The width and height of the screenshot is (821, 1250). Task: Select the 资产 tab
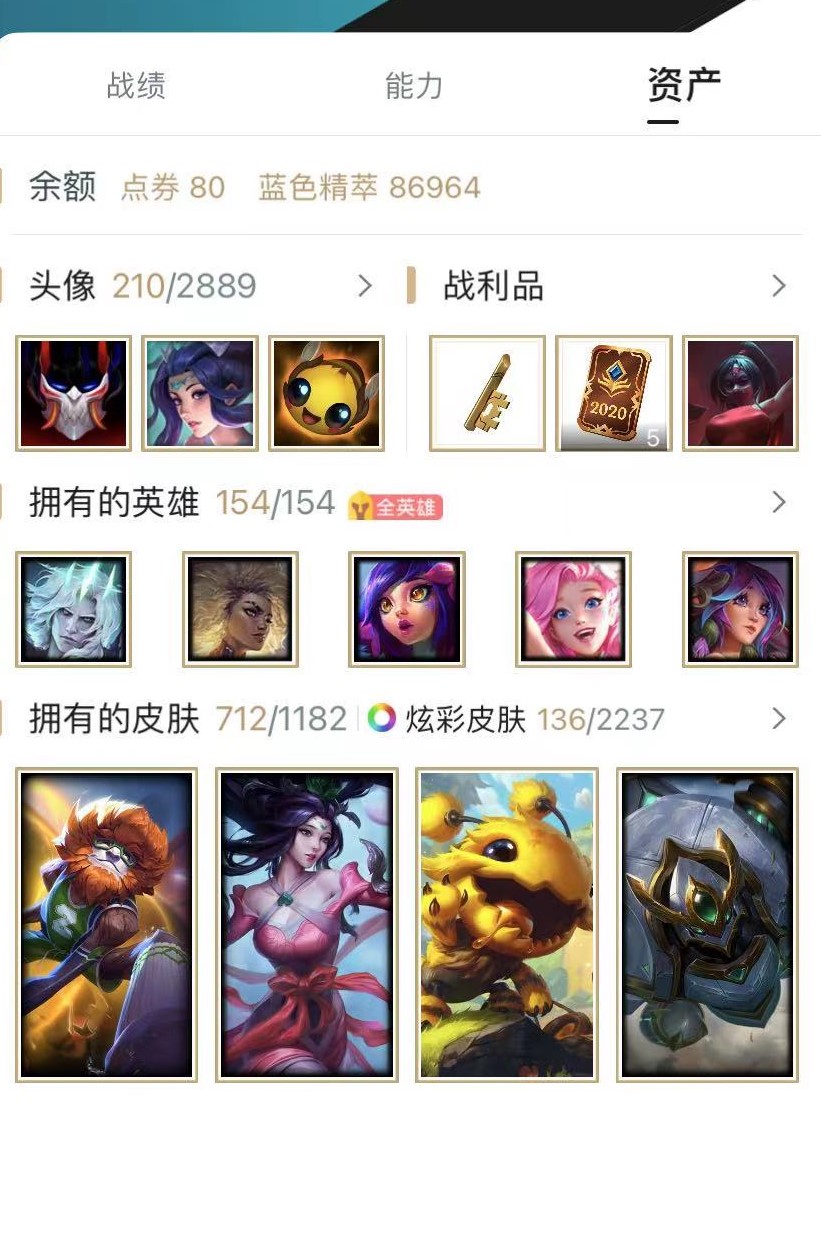tap(684, 86)
